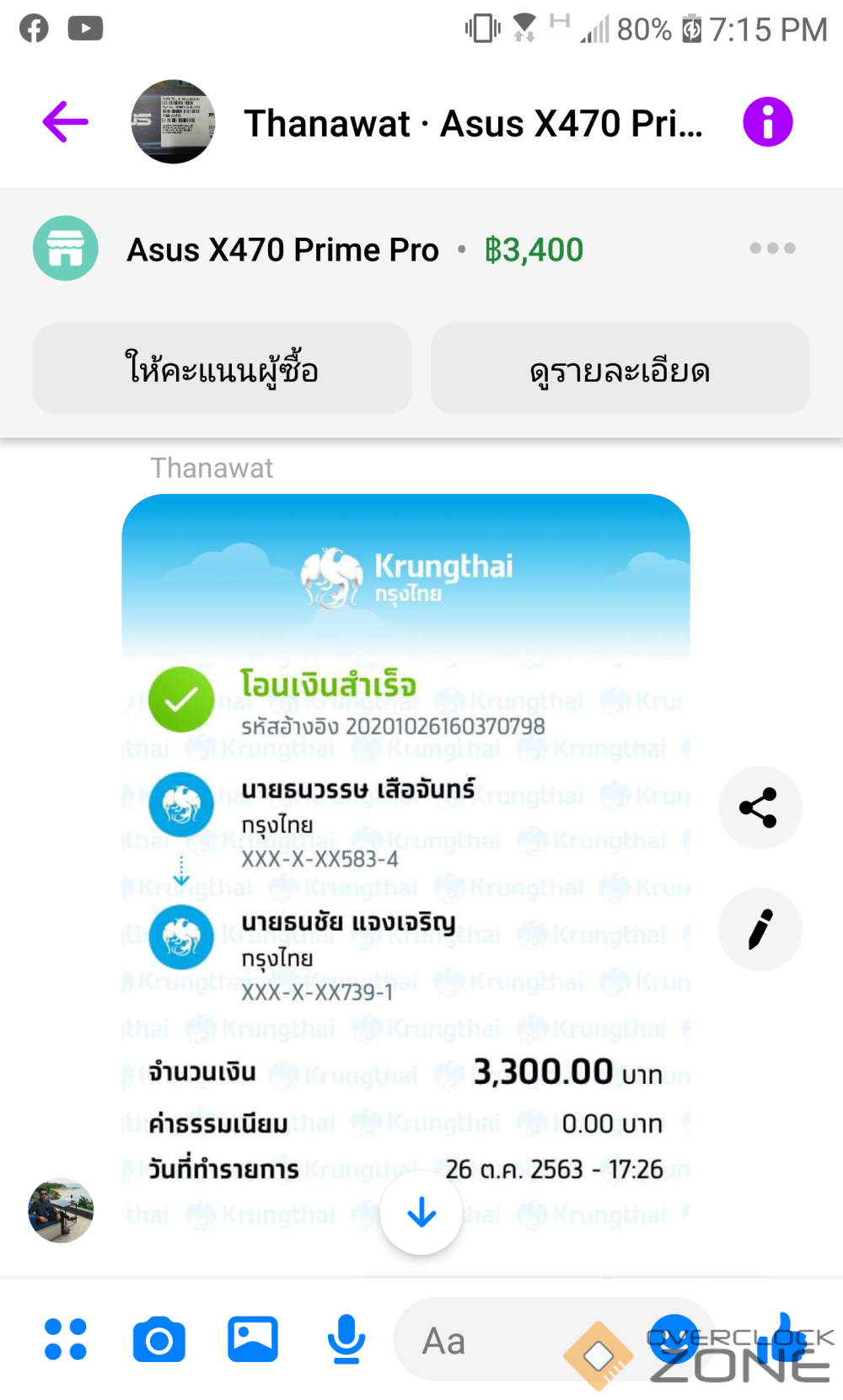
Task: Launch the camera to take a photo
Action: (x=158, y=1339)
